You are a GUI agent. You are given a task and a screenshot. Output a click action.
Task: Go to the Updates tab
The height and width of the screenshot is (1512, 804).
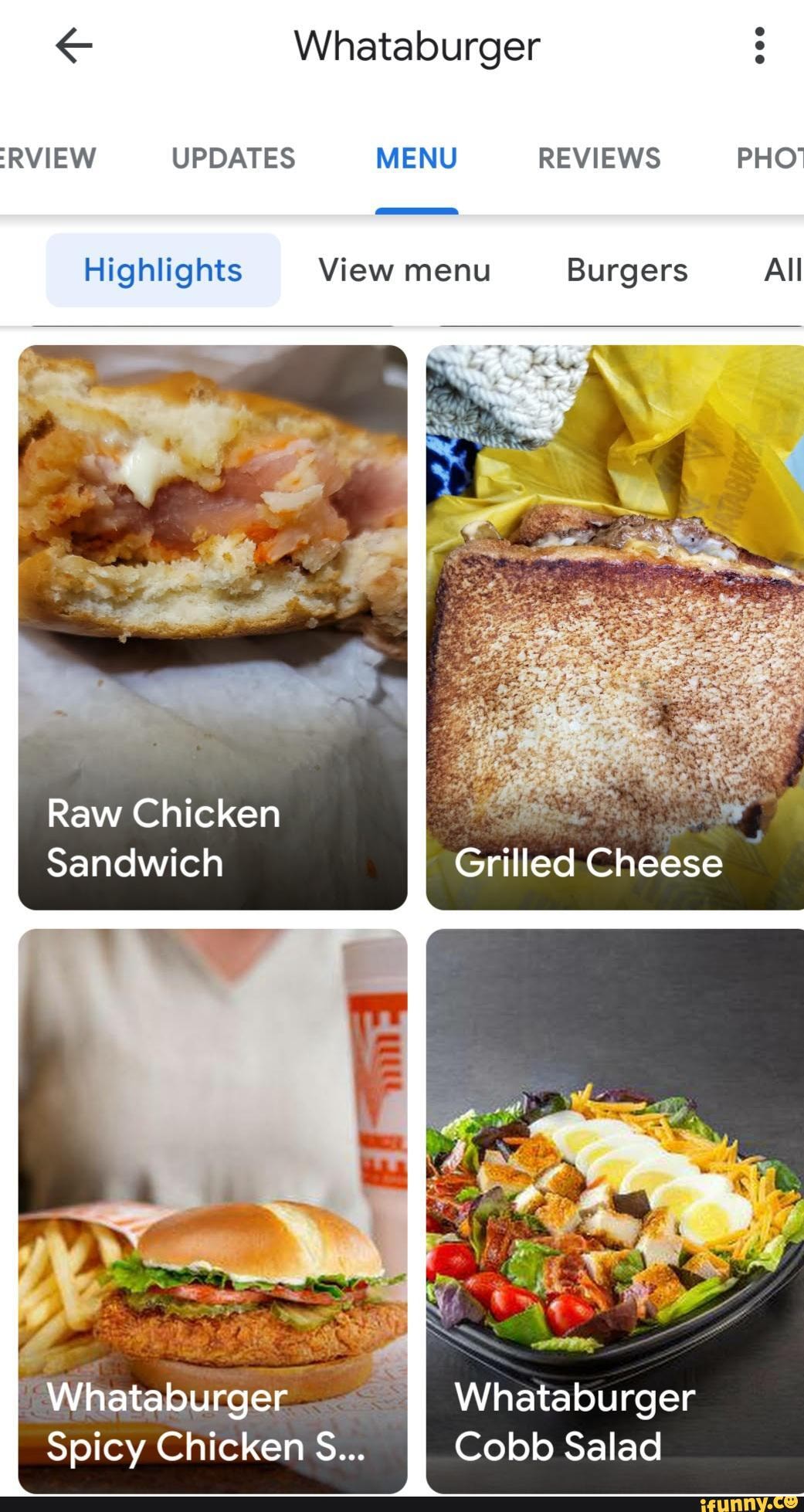(x=234, y=158)
